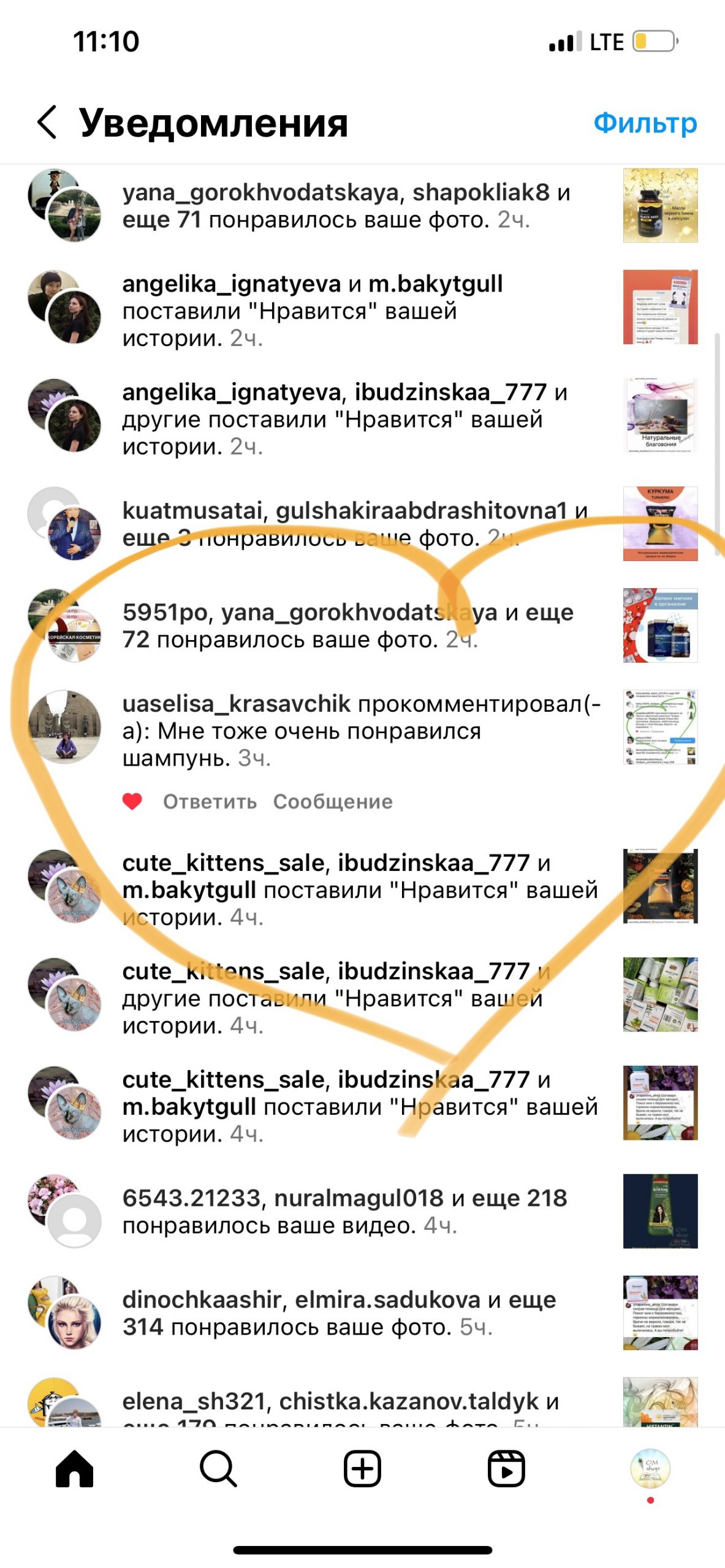The height and width of the screenshot is (1568, 725).
Task: Open the Home tab
Action: pos(74,1468)
